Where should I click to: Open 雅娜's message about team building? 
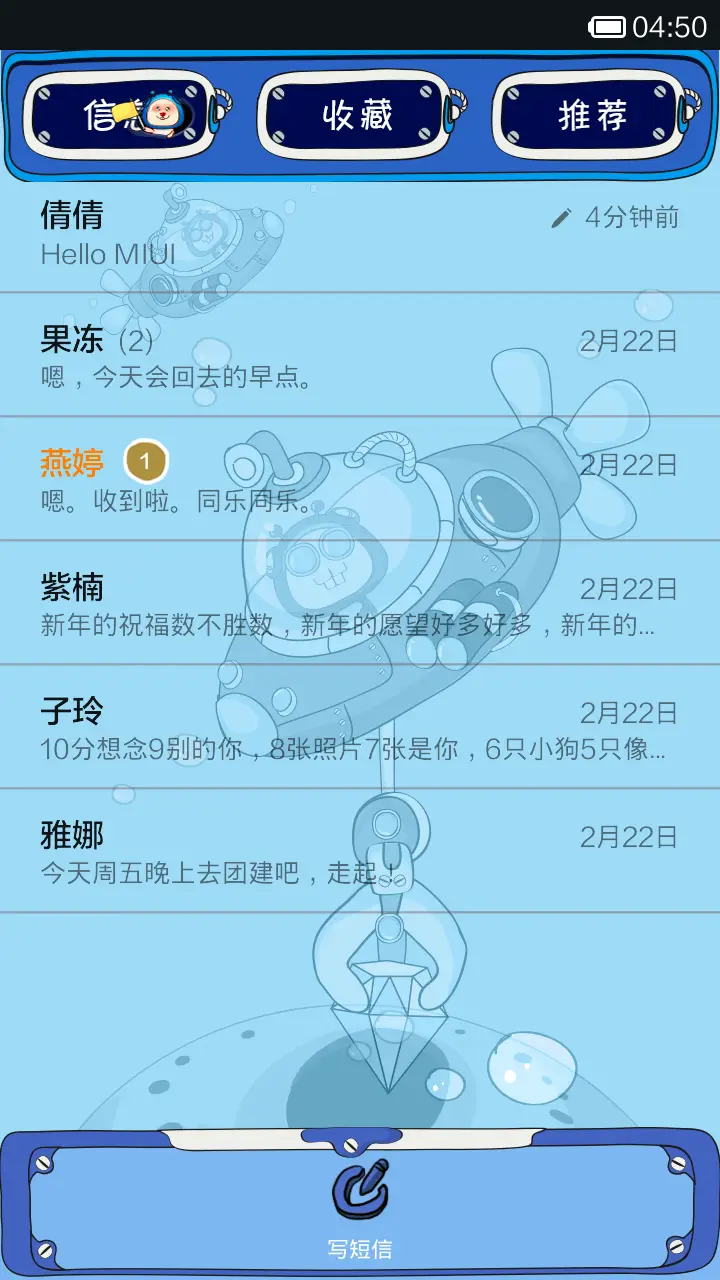point(360,852)
